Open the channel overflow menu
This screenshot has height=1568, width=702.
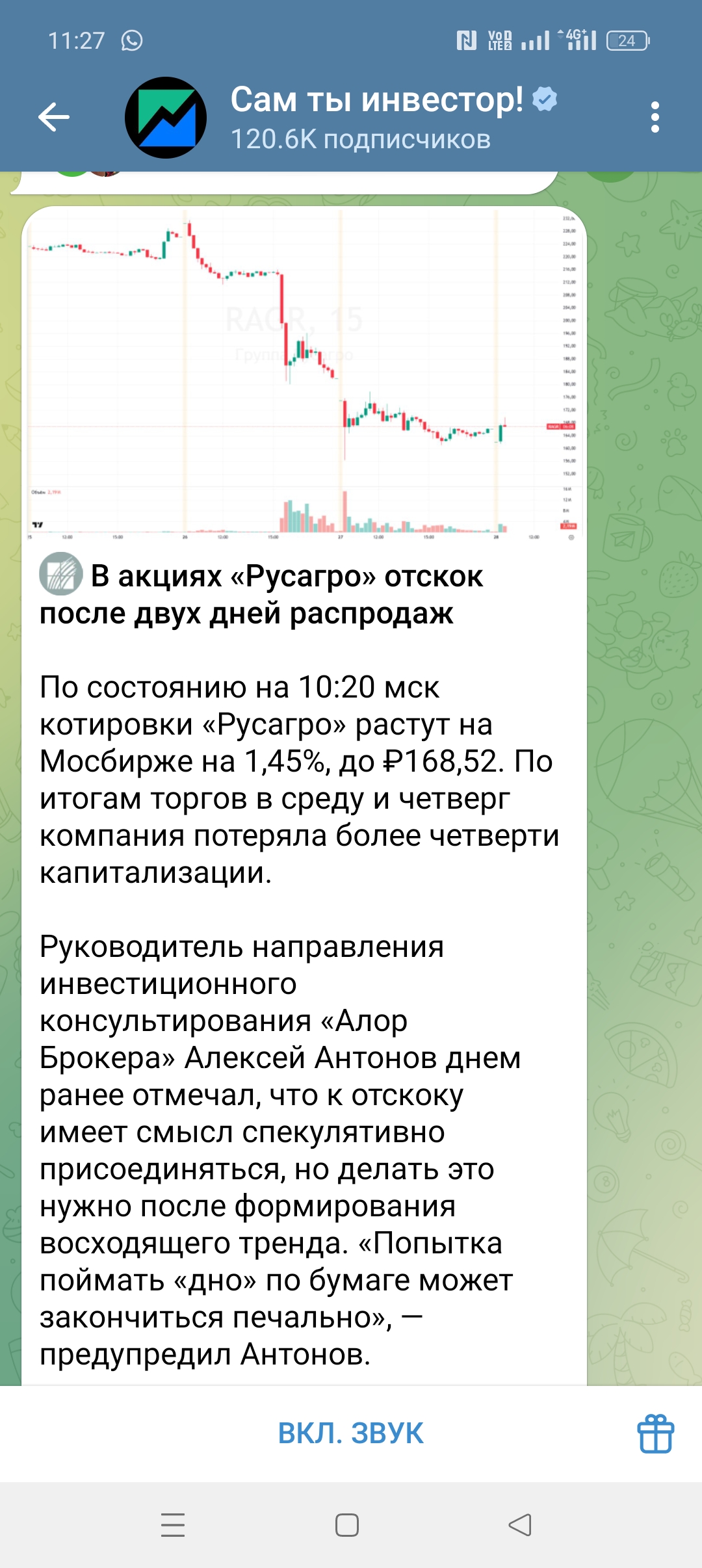(655, 118)
